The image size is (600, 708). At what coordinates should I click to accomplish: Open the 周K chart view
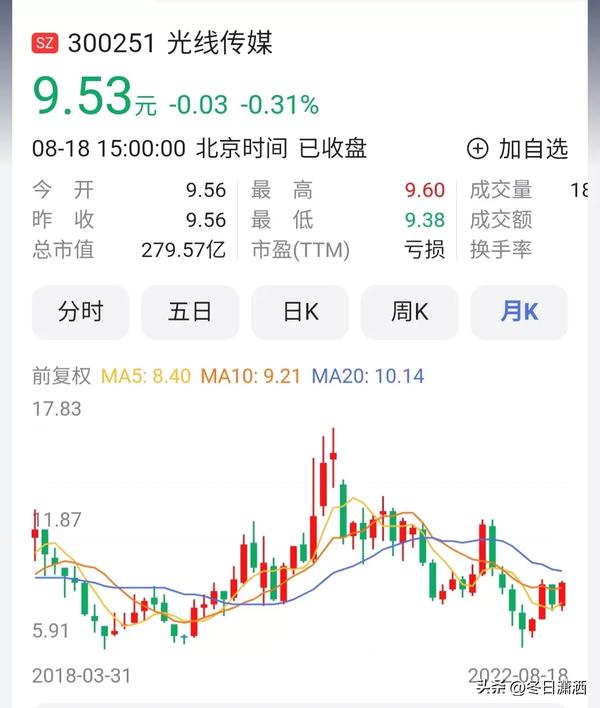[409, 312]
